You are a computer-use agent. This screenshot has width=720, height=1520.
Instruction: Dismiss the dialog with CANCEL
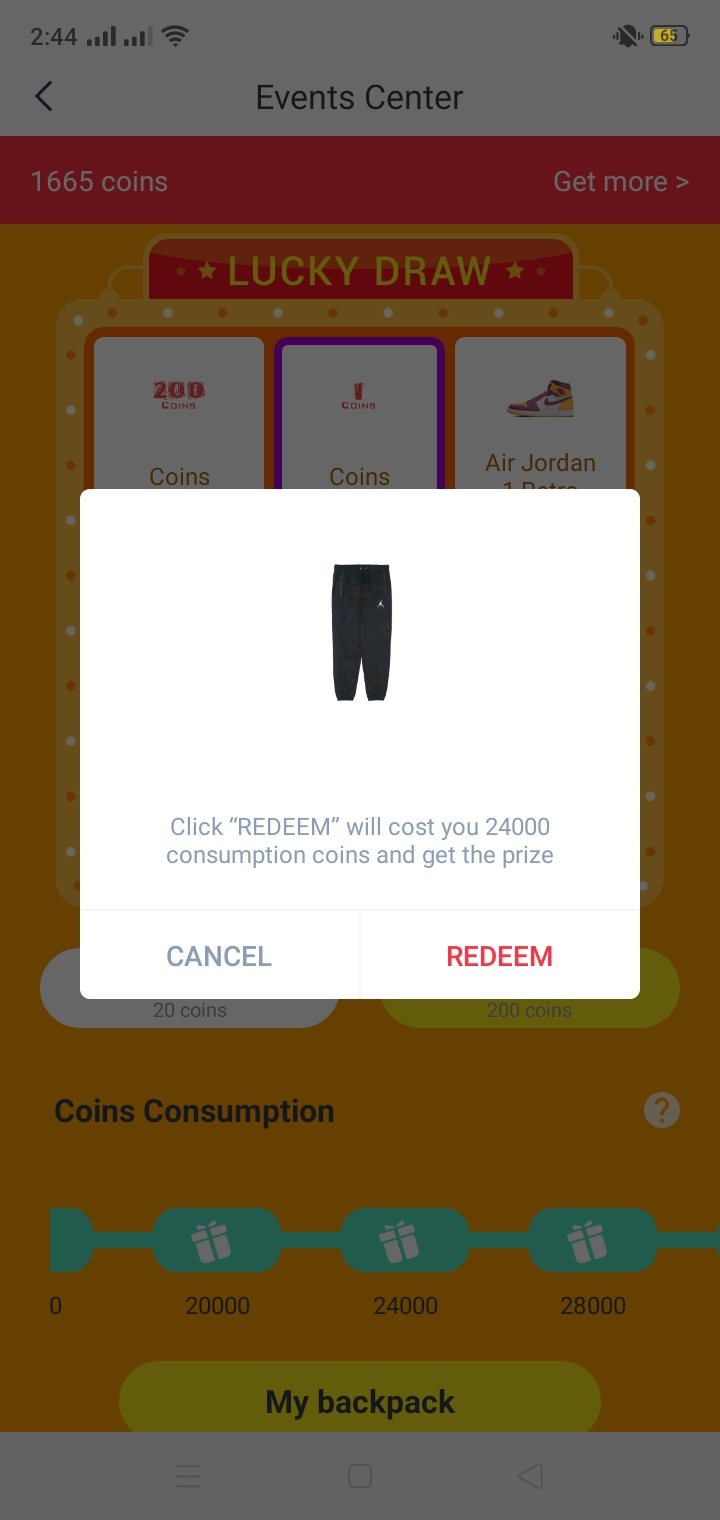pos(219,955)
